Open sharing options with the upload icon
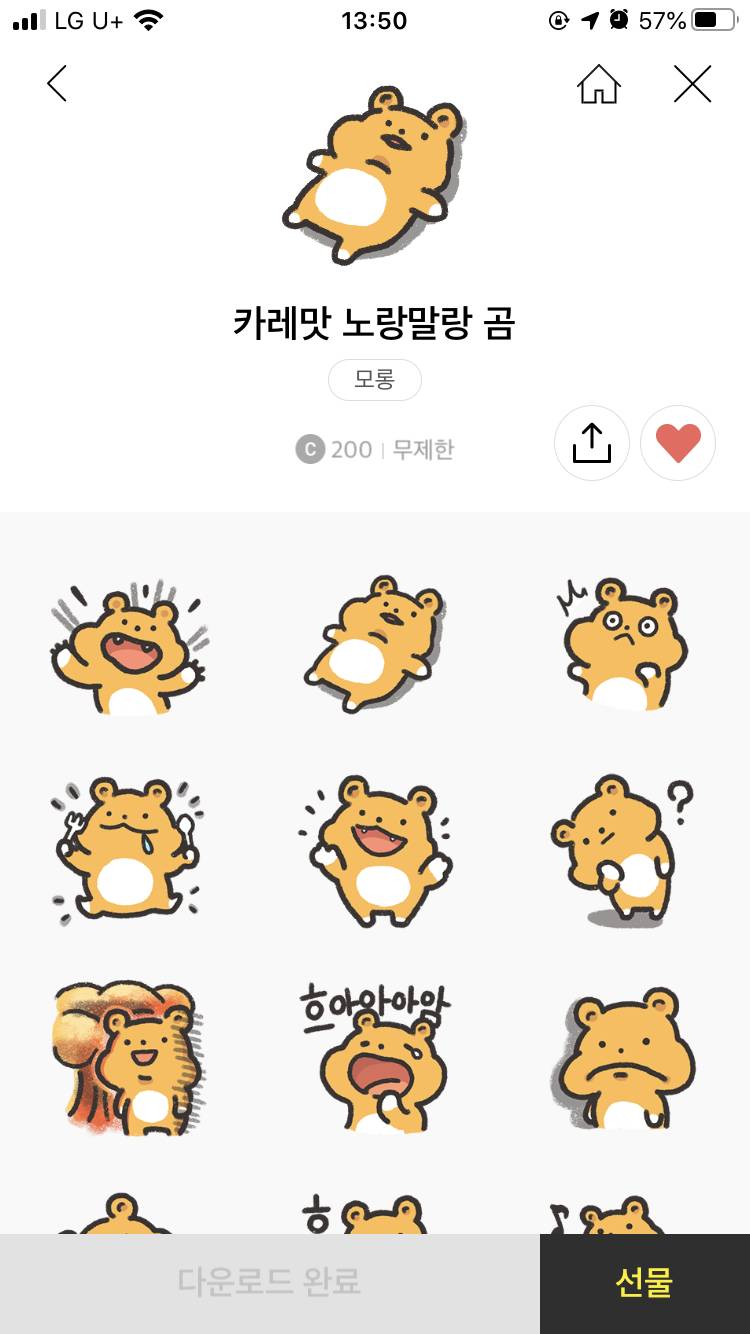The image size is (750, 1334). [x=591, y=443]
